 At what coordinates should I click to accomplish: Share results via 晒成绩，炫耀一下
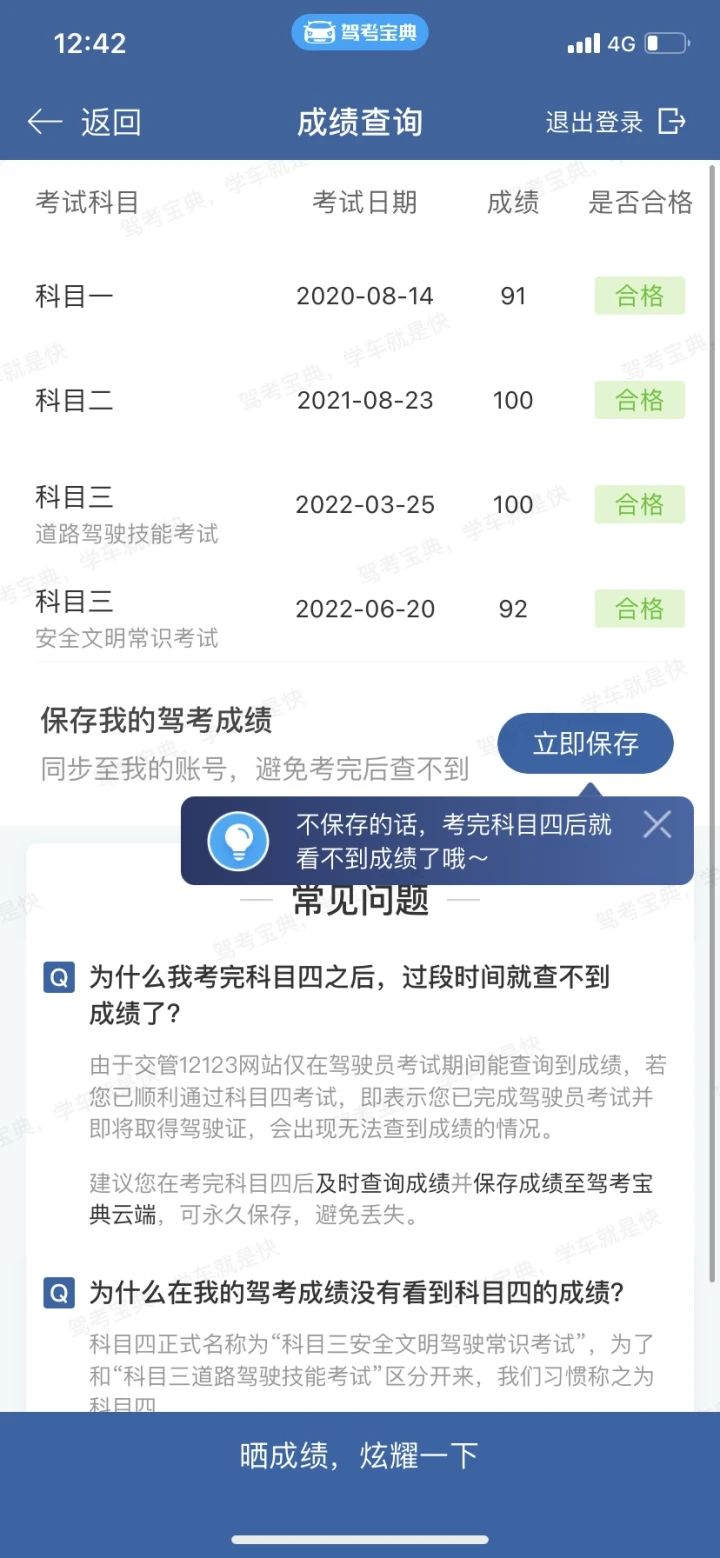tap(360, 1455)
